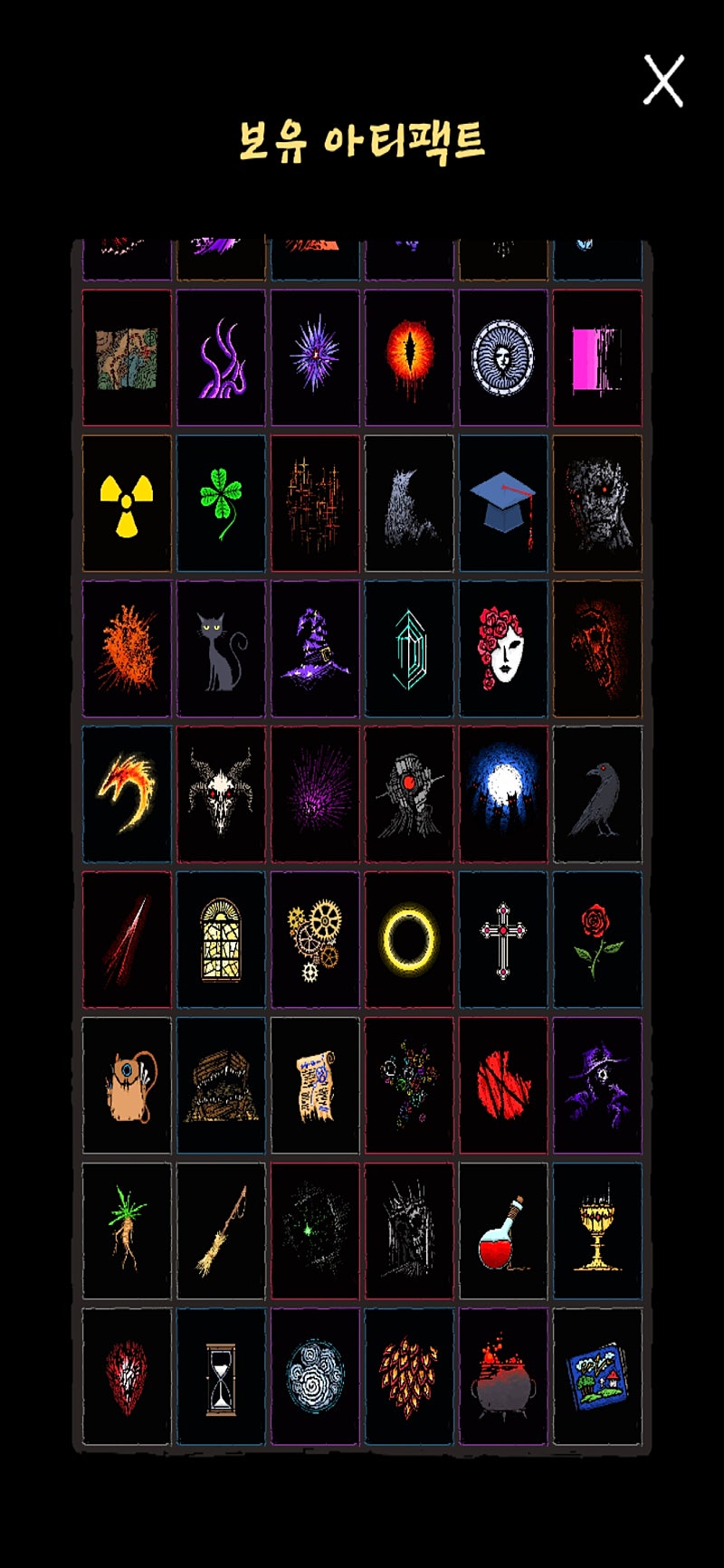This screenshot has width=724, height=1568.
Task: Select the stained glass window artifact
Action: 221,940
